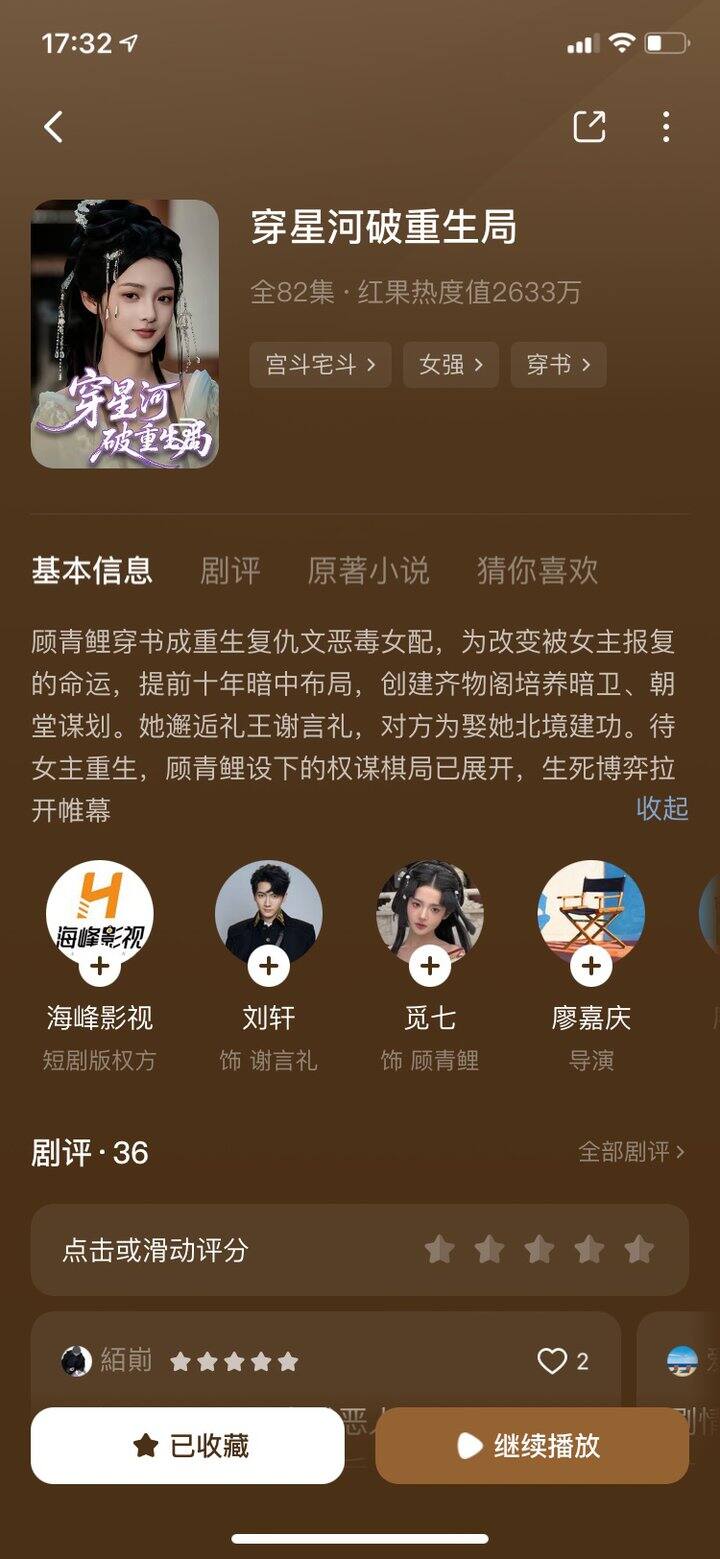The image size is (720, 1559).
Task: Open the three-dot overflow menu
Action: 666,127
